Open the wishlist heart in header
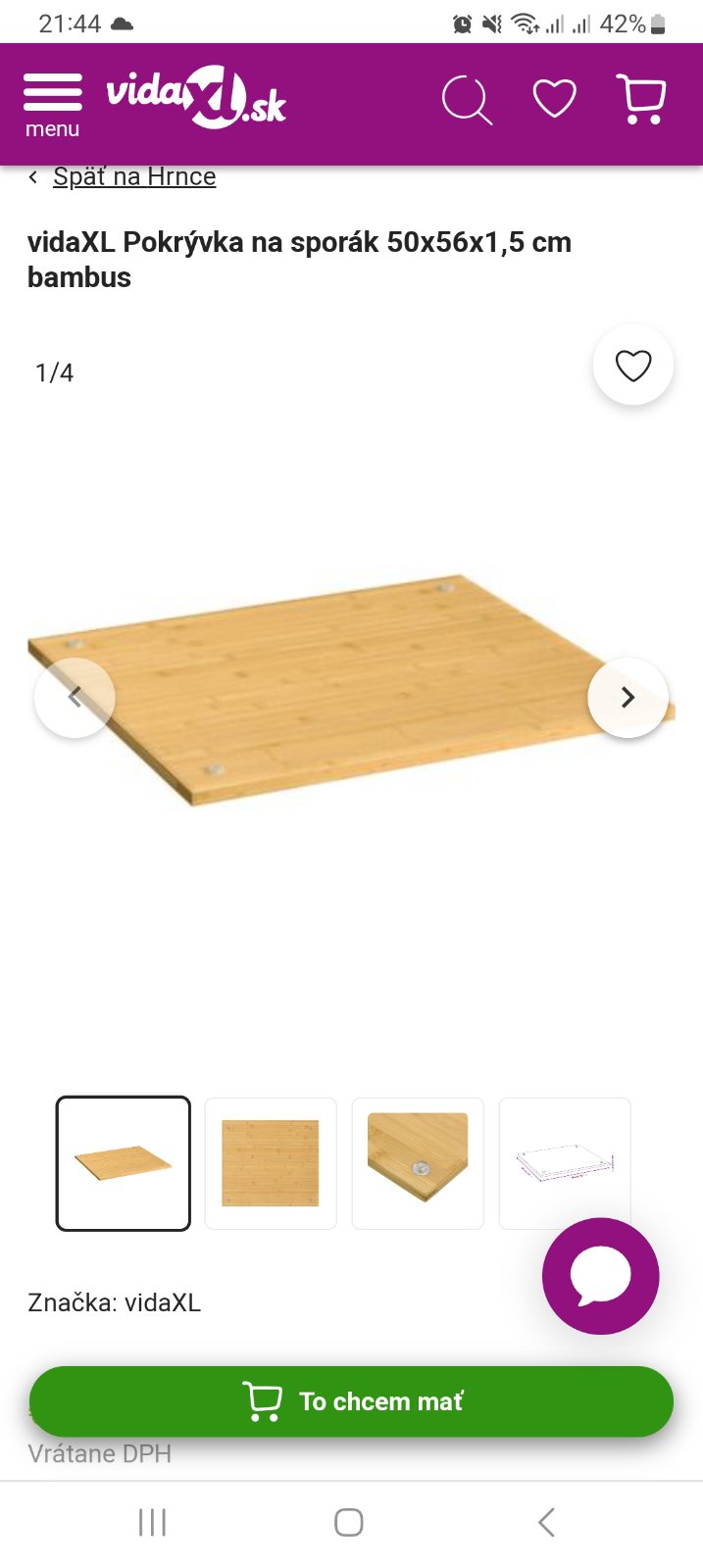The height and width of the screenshot is (1568, 703). tap(554, 99)
